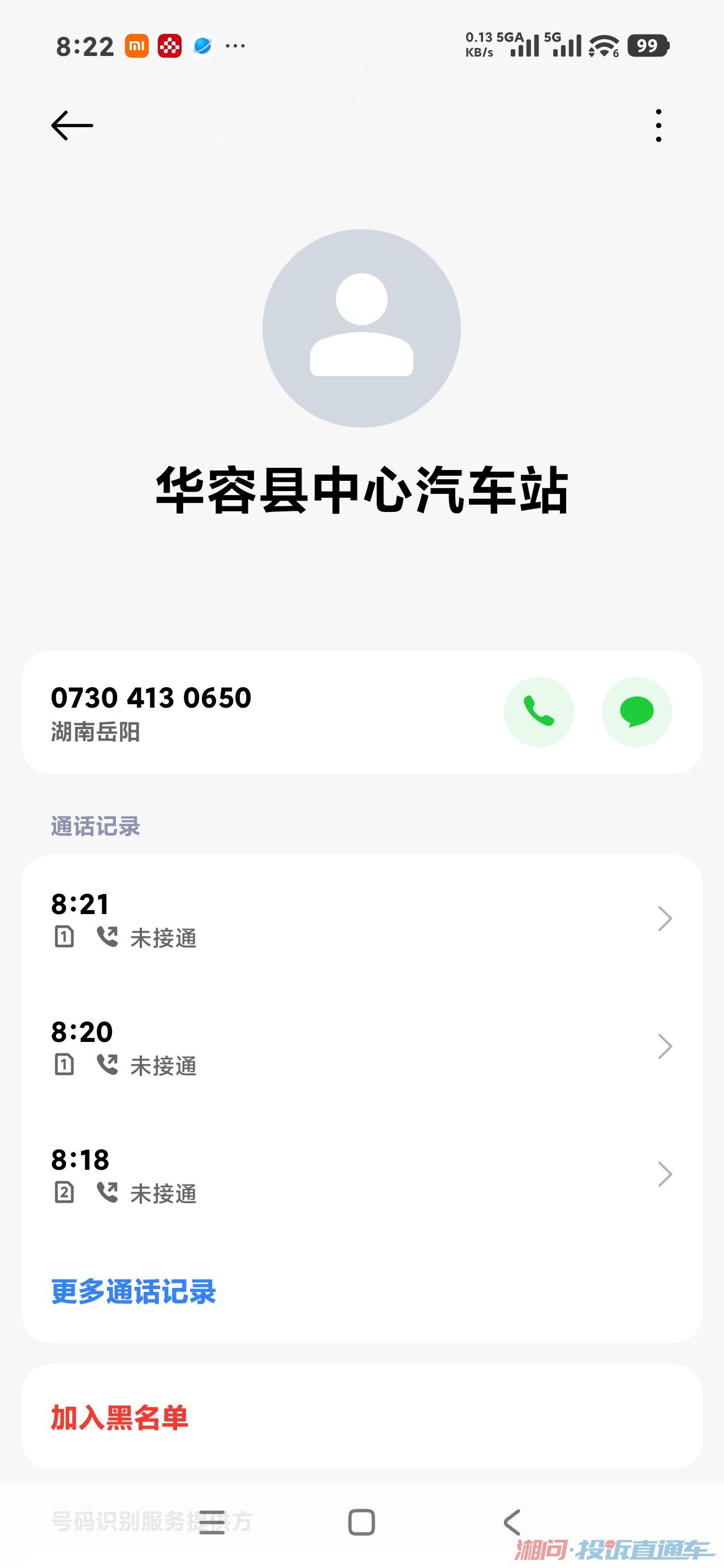Open recent apps from the navigation bar
Screen dimensions: 724x1568
click(x=212, y=1522)
